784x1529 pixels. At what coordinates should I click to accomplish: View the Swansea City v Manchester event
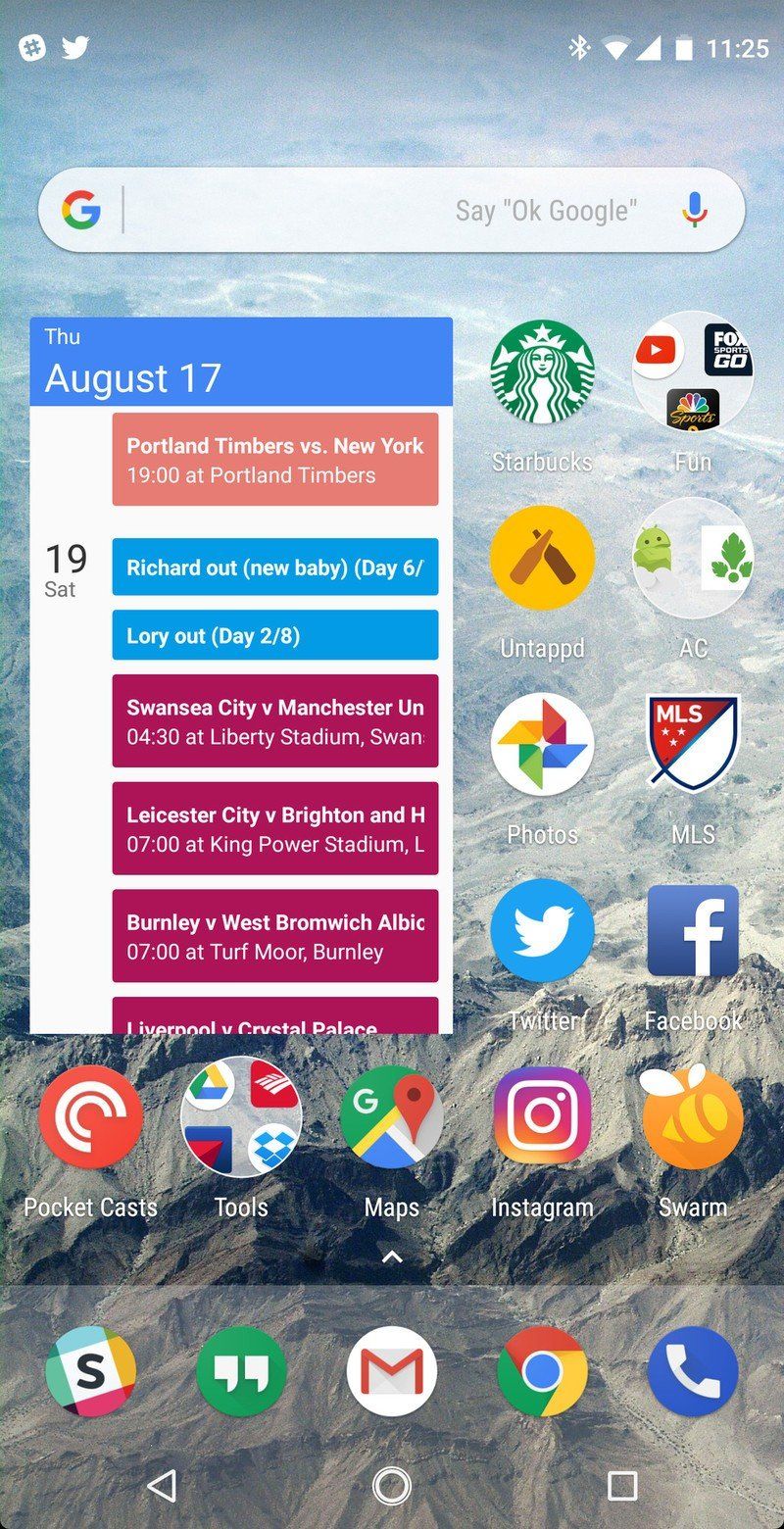point(274,721)
